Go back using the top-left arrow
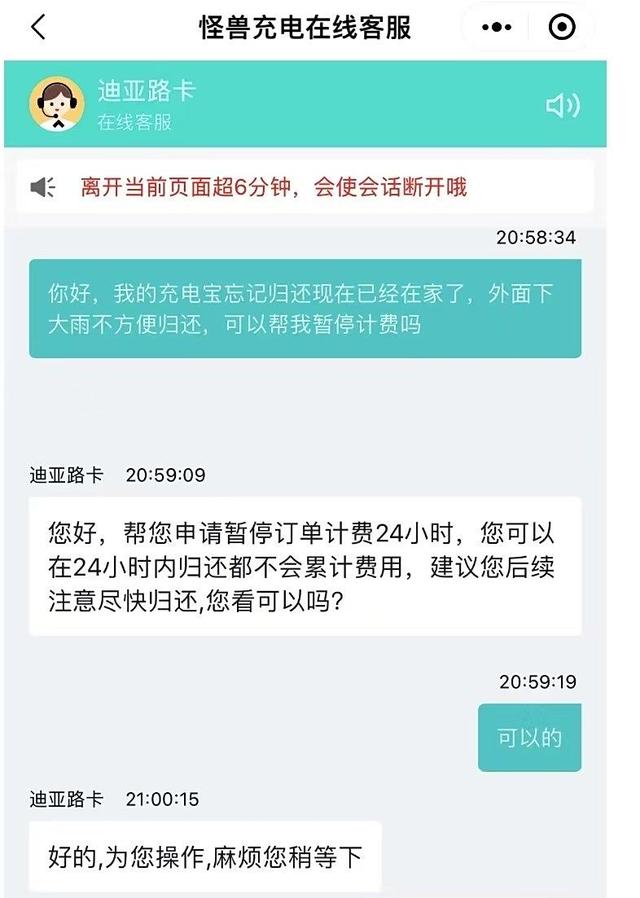640x898 pixels. point(38,27)
